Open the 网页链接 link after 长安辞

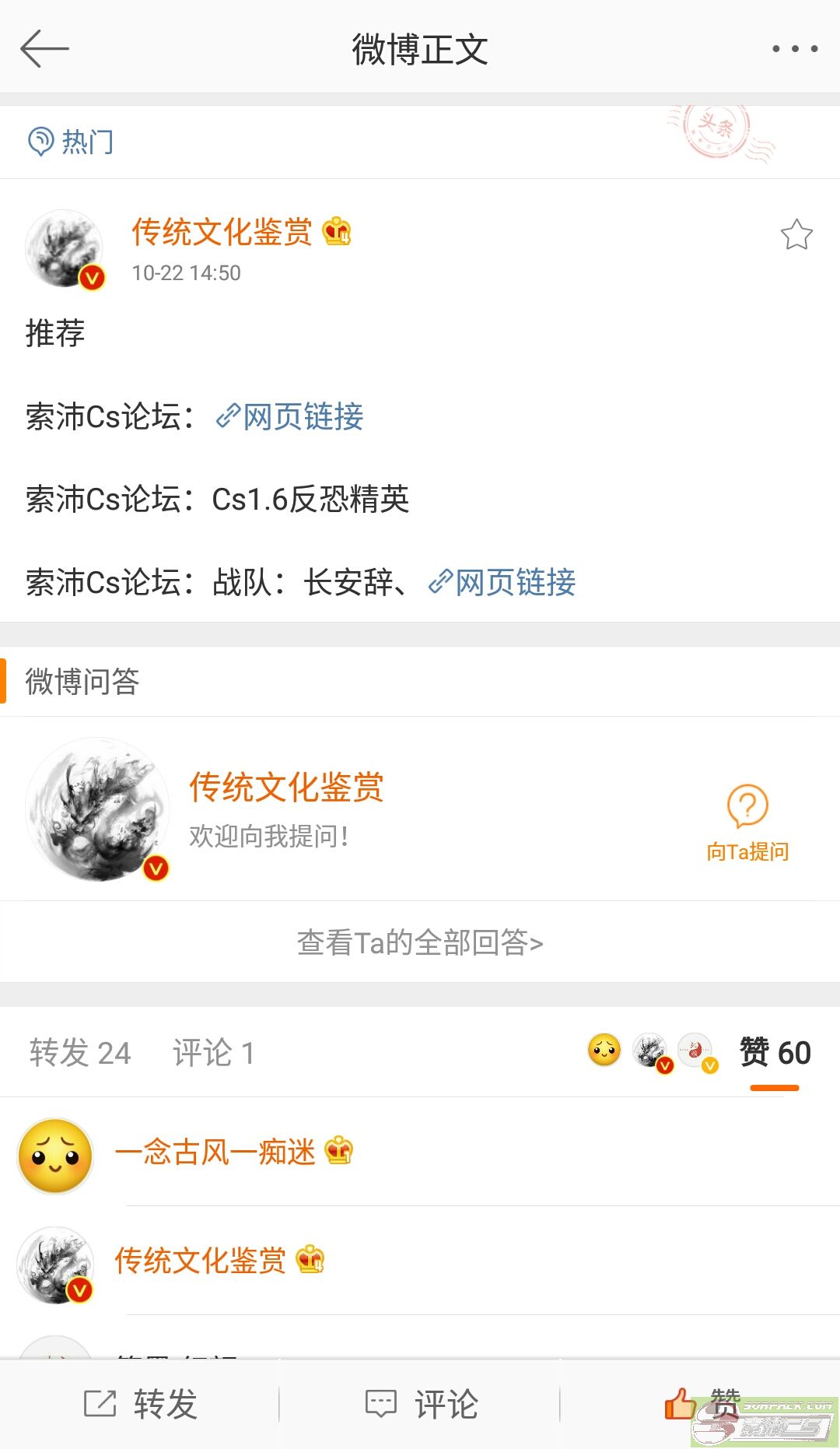[x=502, y=582]
